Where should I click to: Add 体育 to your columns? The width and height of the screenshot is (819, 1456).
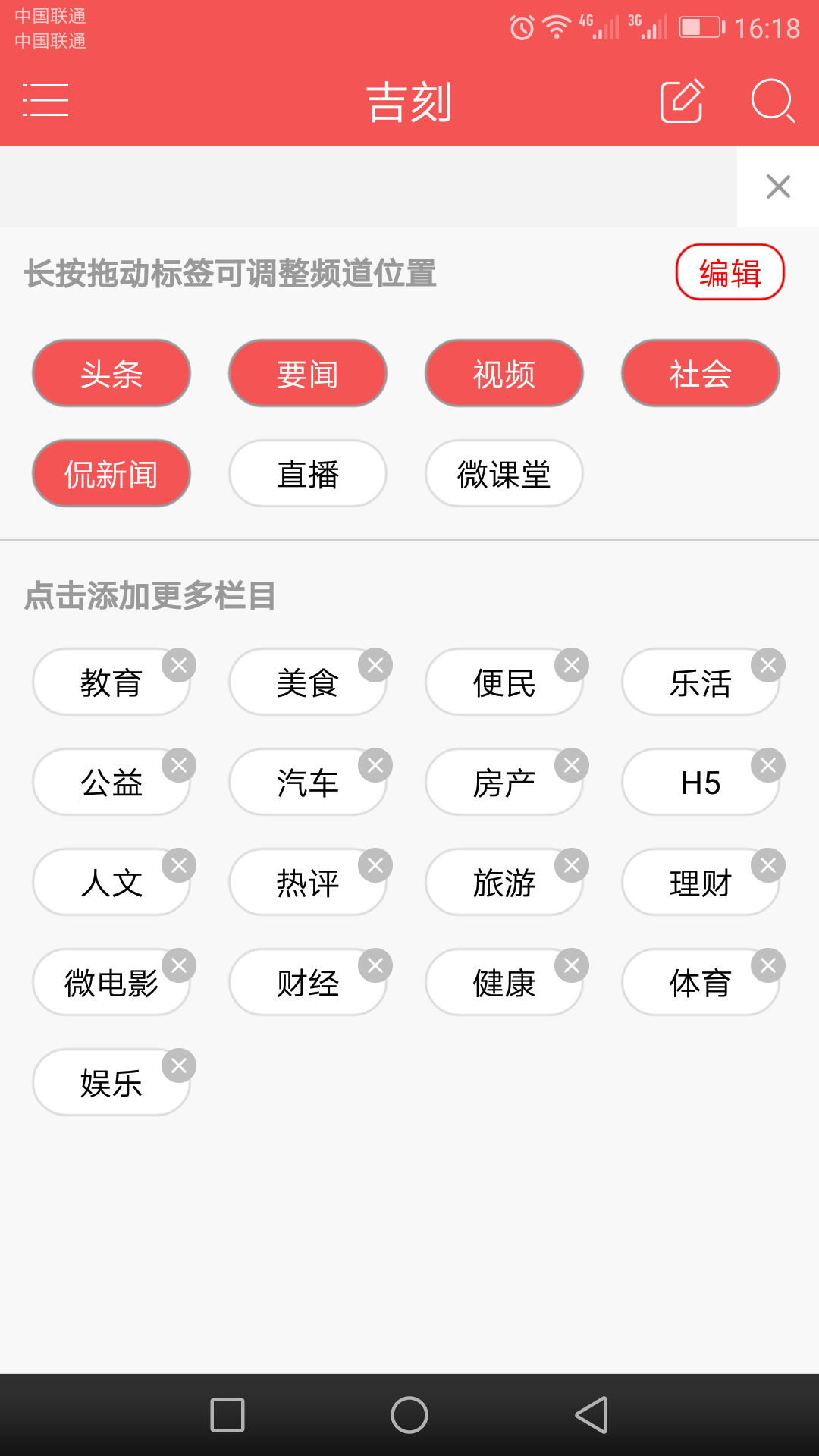coord(700,981)
